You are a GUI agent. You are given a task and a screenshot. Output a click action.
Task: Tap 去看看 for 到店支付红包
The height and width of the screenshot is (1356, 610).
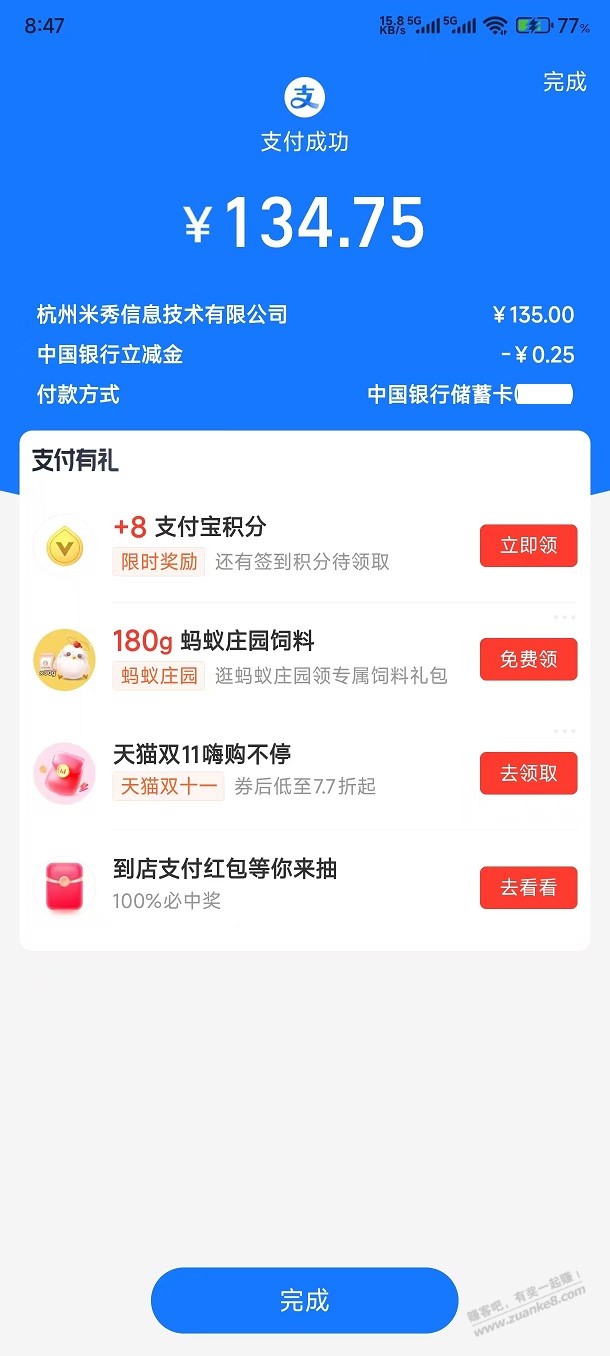[x=528, y=888]
